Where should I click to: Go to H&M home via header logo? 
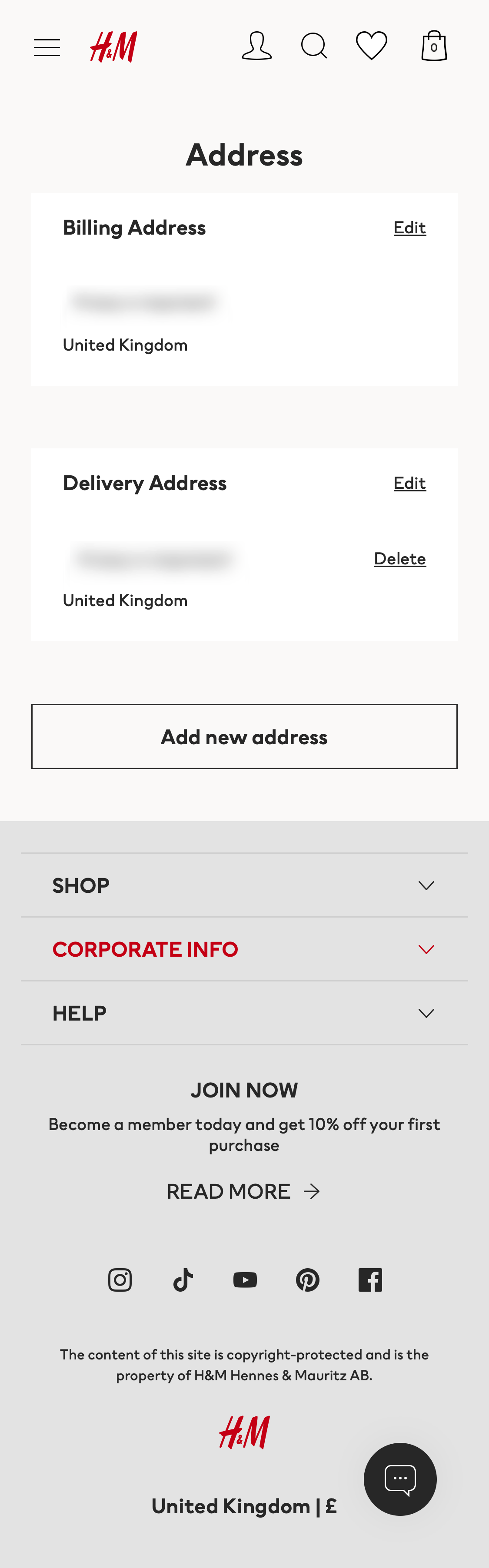tap(113, 47)
